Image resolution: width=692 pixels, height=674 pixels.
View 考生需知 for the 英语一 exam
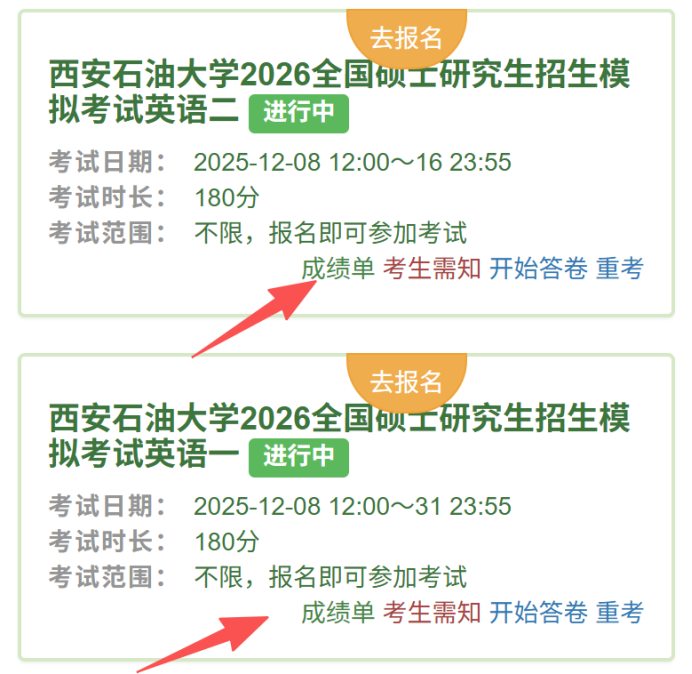(x=432, y=612)
